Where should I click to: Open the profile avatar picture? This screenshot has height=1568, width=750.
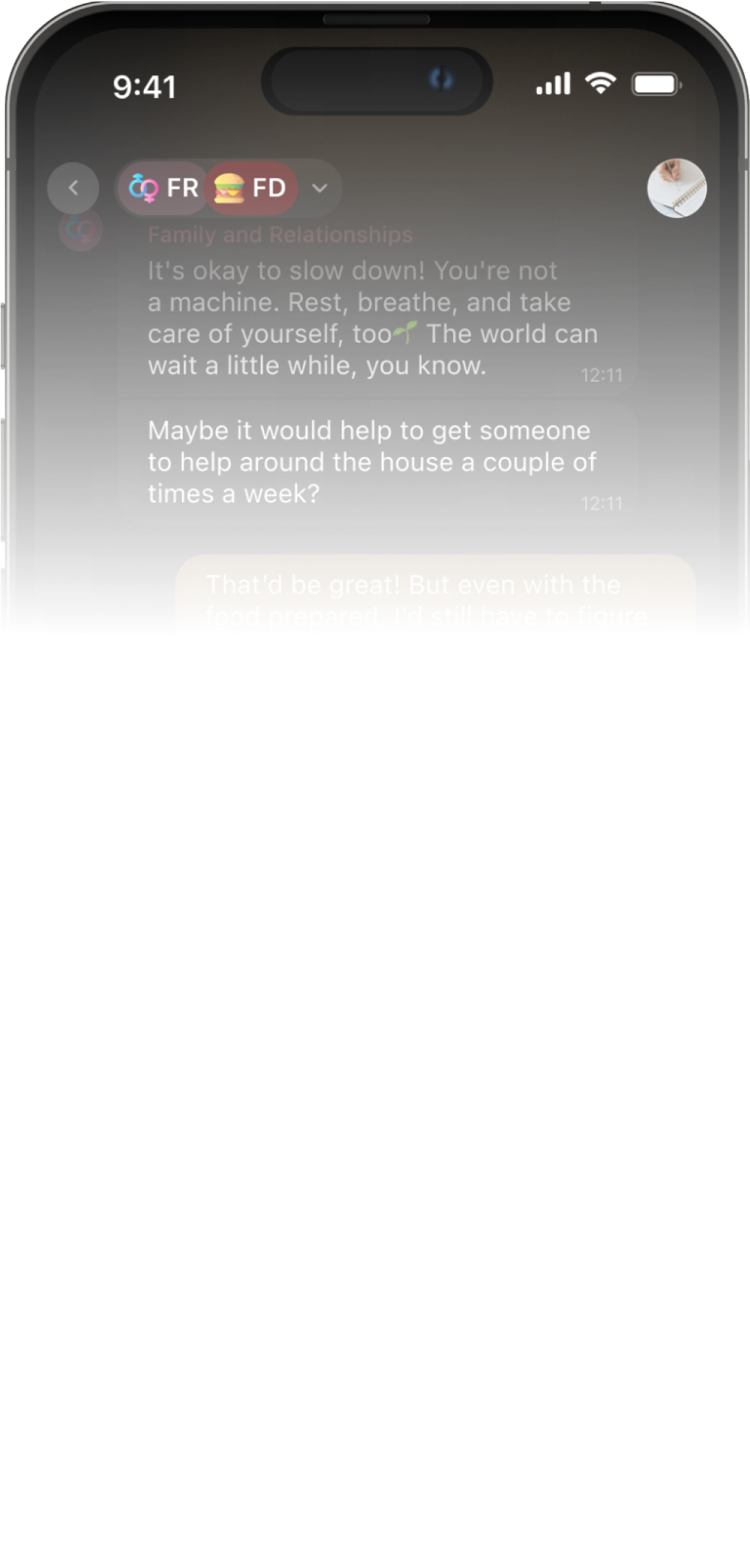coord(676,188)
